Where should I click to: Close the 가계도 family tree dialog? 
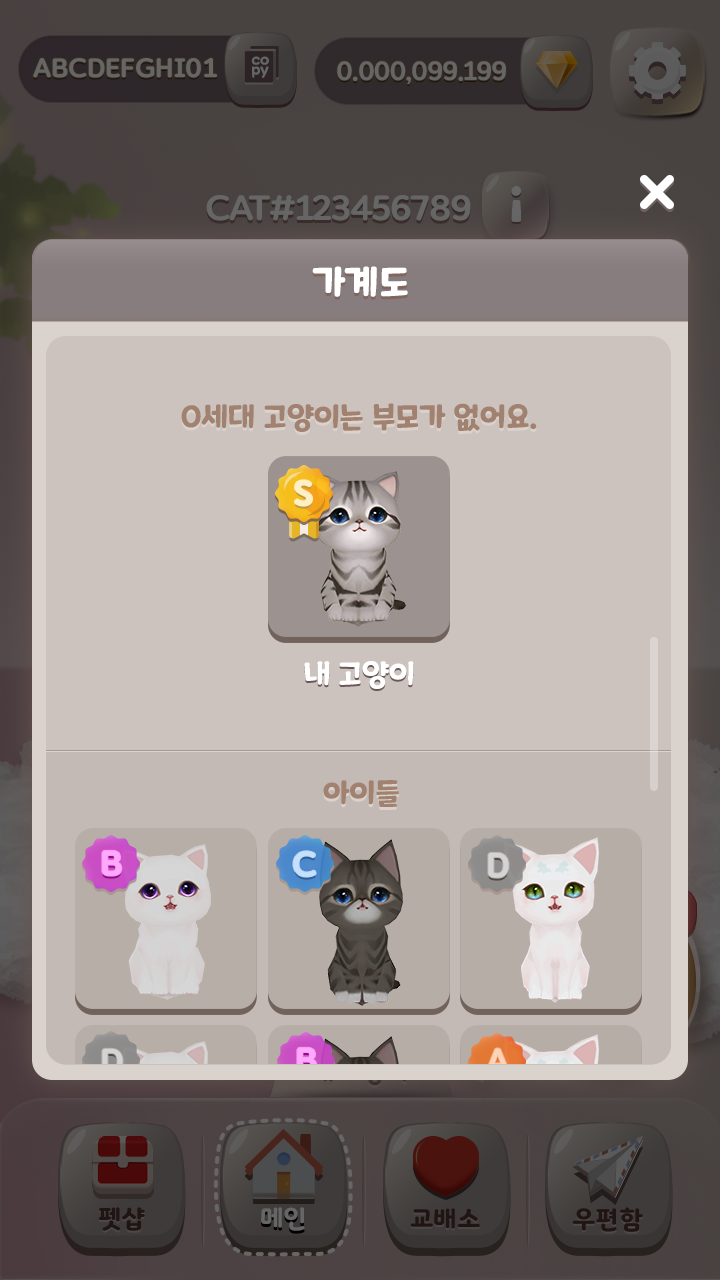pyautogui.click(x=657, y=192)
